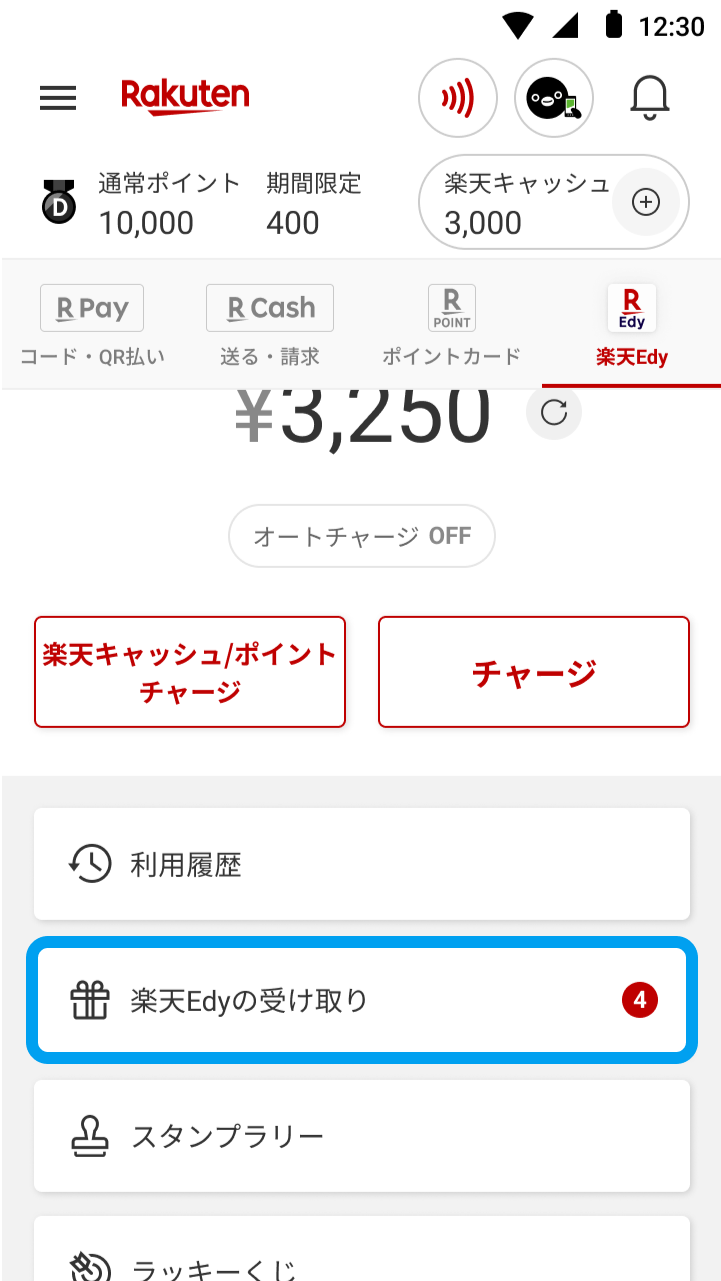Add to 楽天キャッシュ with plus icon
This screenshot has width=721, height=1281.
tap(647, 203)
